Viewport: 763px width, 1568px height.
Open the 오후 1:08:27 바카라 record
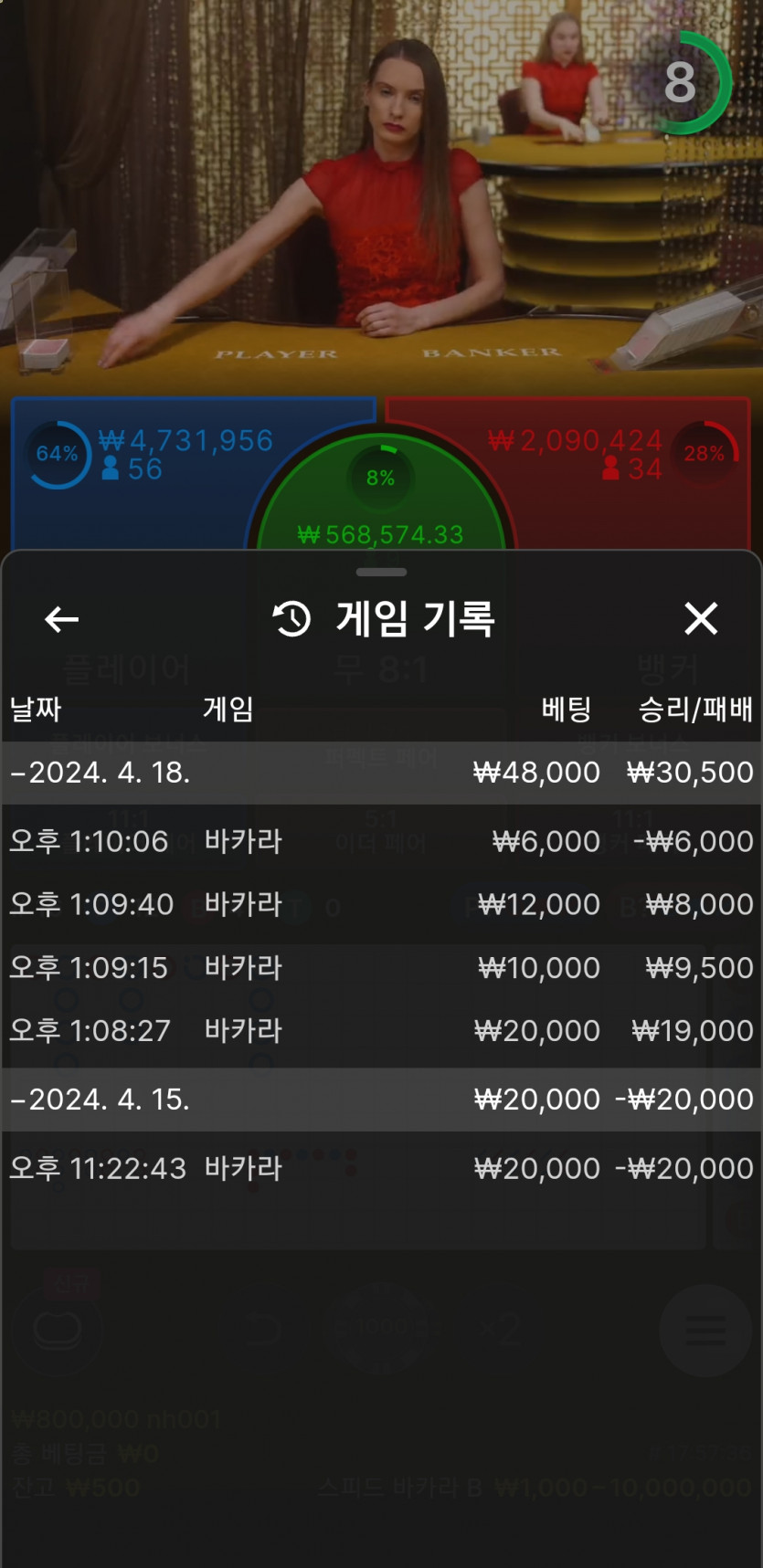381,1031
